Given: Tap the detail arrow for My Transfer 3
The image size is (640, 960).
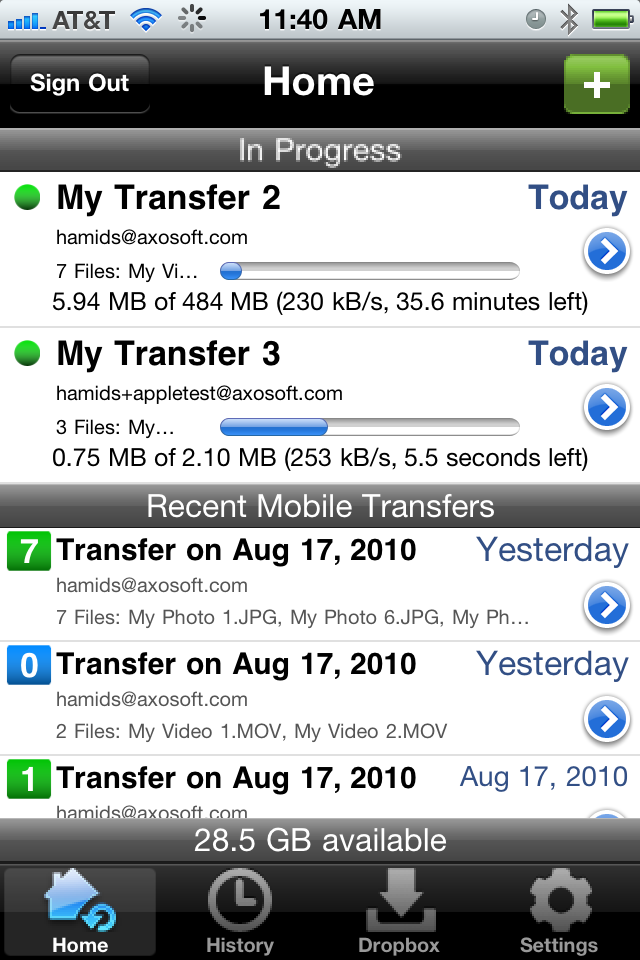Looking at the screenshot, I should coord(607,408).
